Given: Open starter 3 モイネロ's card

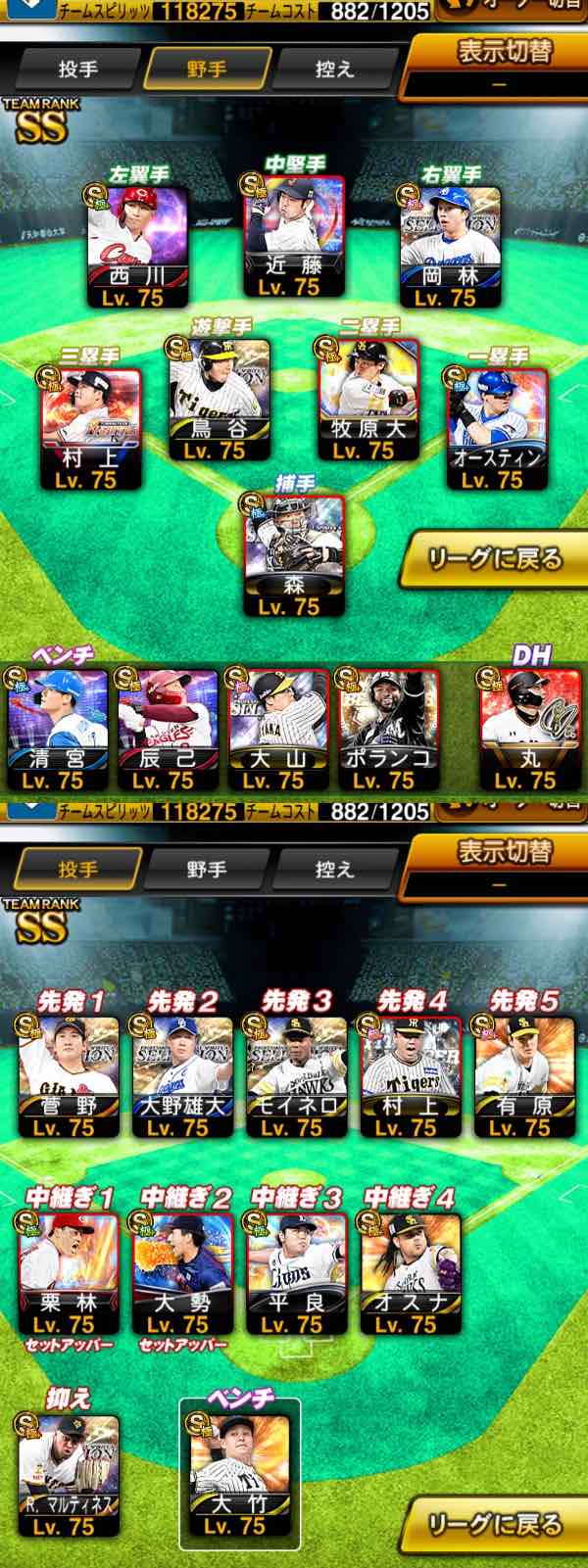Looking at the screenshot, I should (296, 1077).
